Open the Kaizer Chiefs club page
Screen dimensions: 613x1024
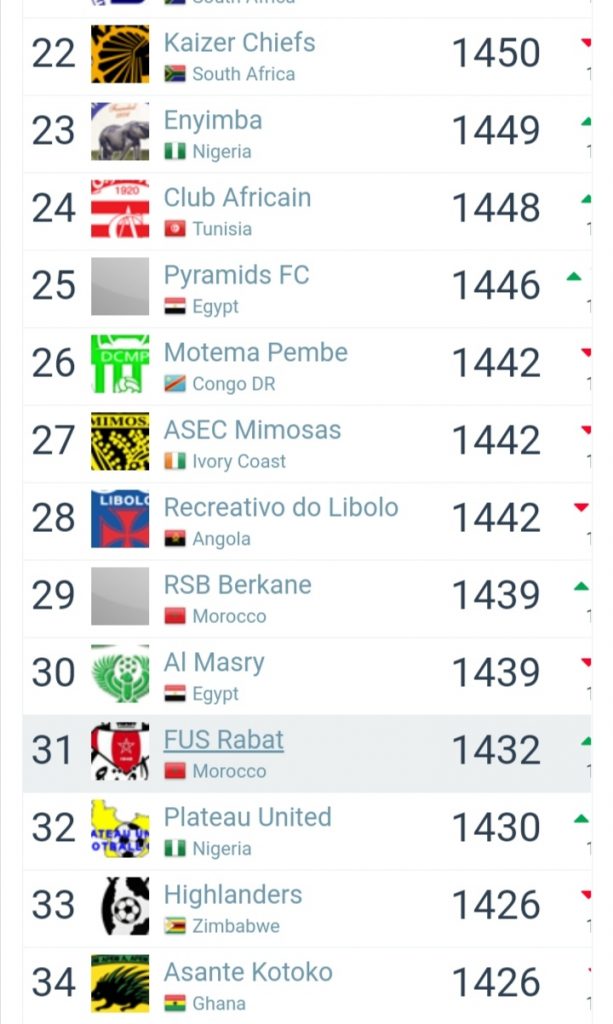coord(239,42)
